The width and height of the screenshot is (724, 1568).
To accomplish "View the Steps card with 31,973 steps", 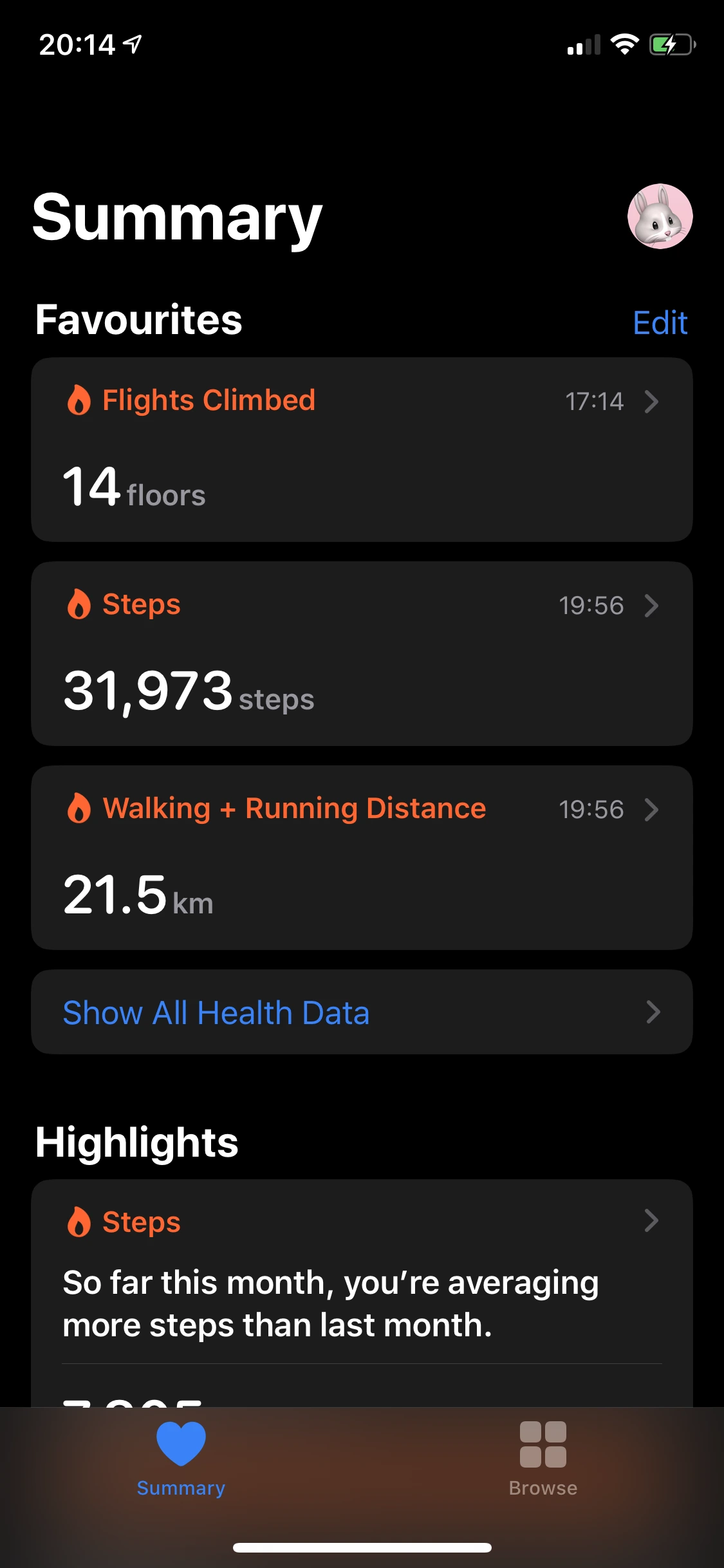I will point(362,653).
